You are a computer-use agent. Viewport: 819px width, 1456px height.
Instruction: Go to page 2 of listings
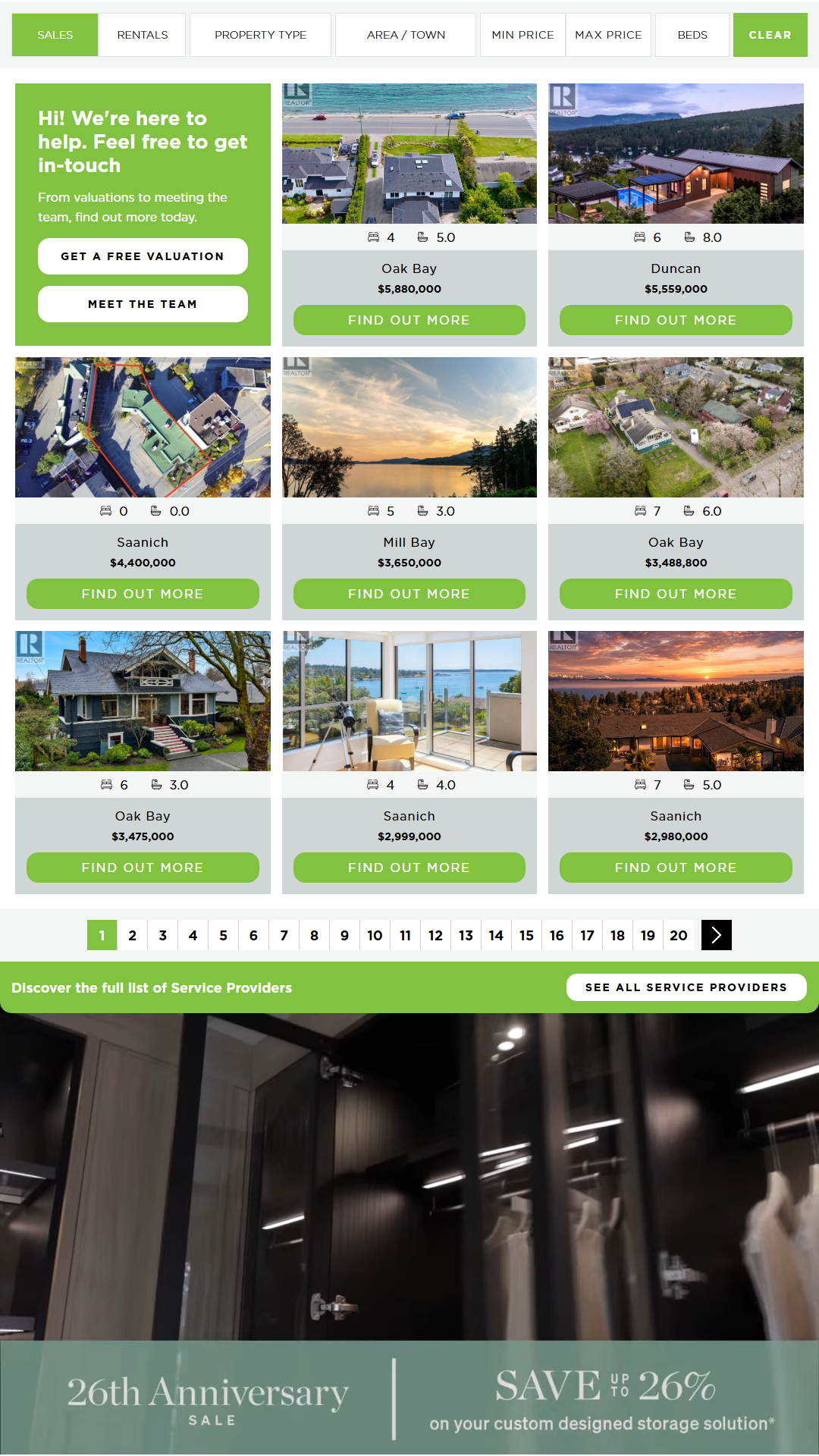133,935
